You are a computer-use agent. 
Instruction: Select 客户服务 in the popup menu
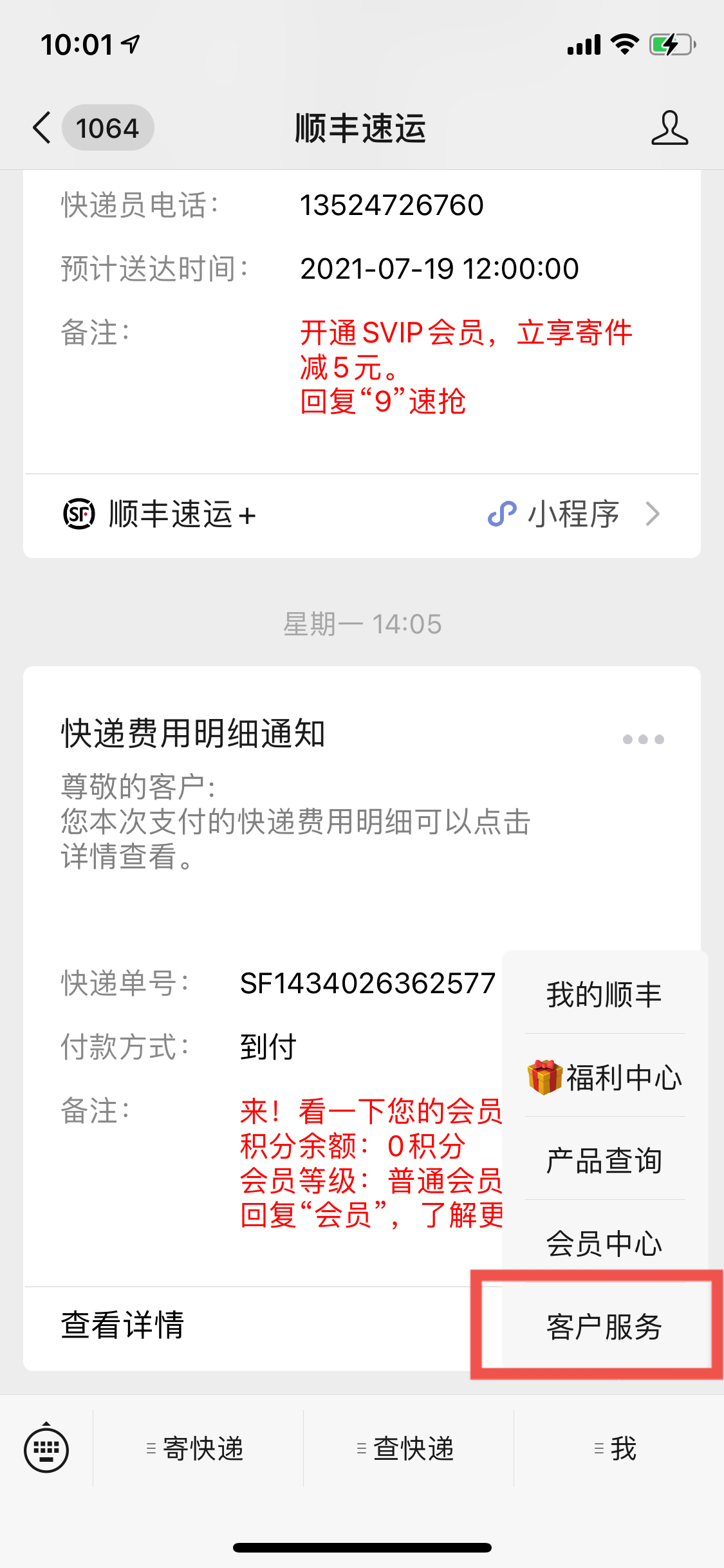[604, 1327]
